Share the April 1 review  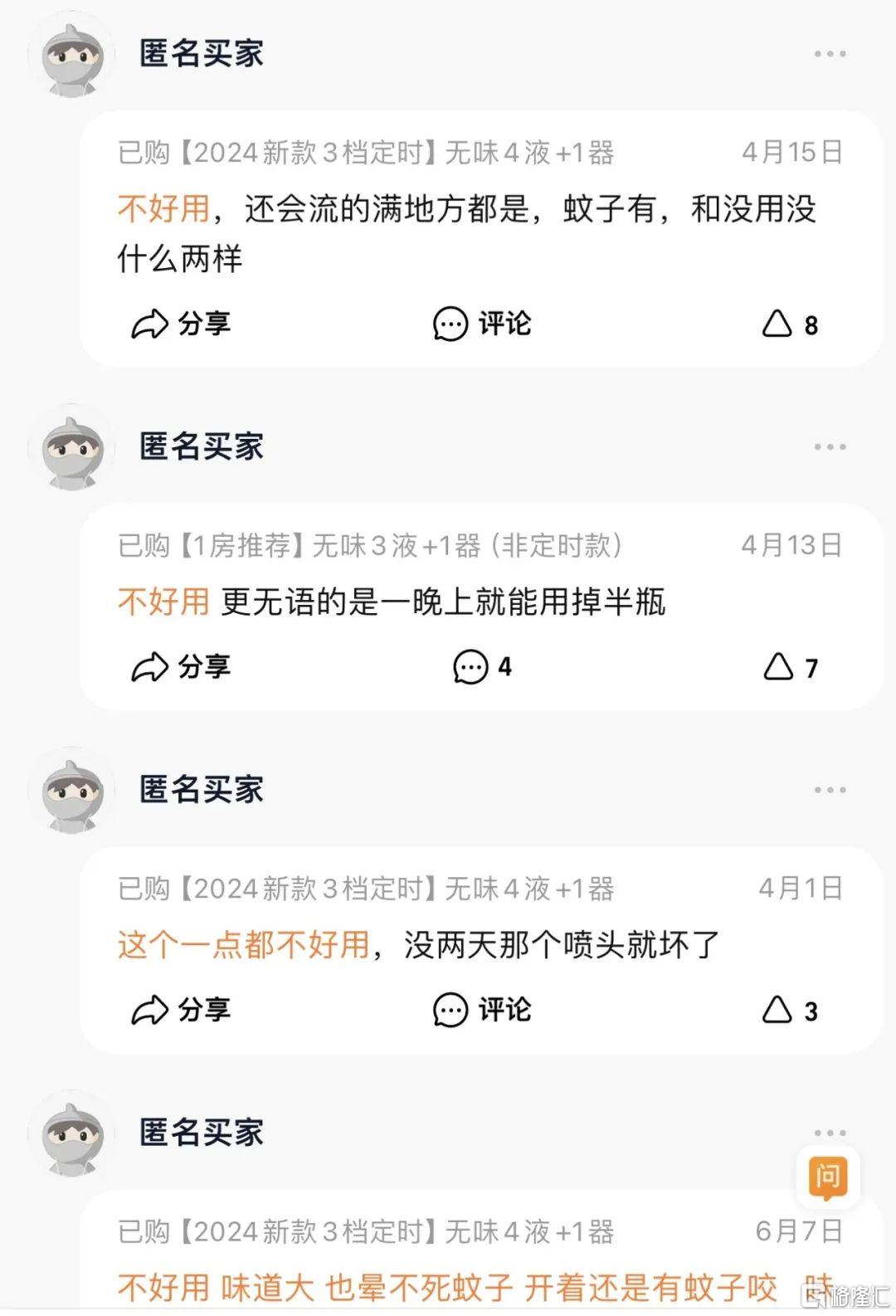tap(180, 1010)
